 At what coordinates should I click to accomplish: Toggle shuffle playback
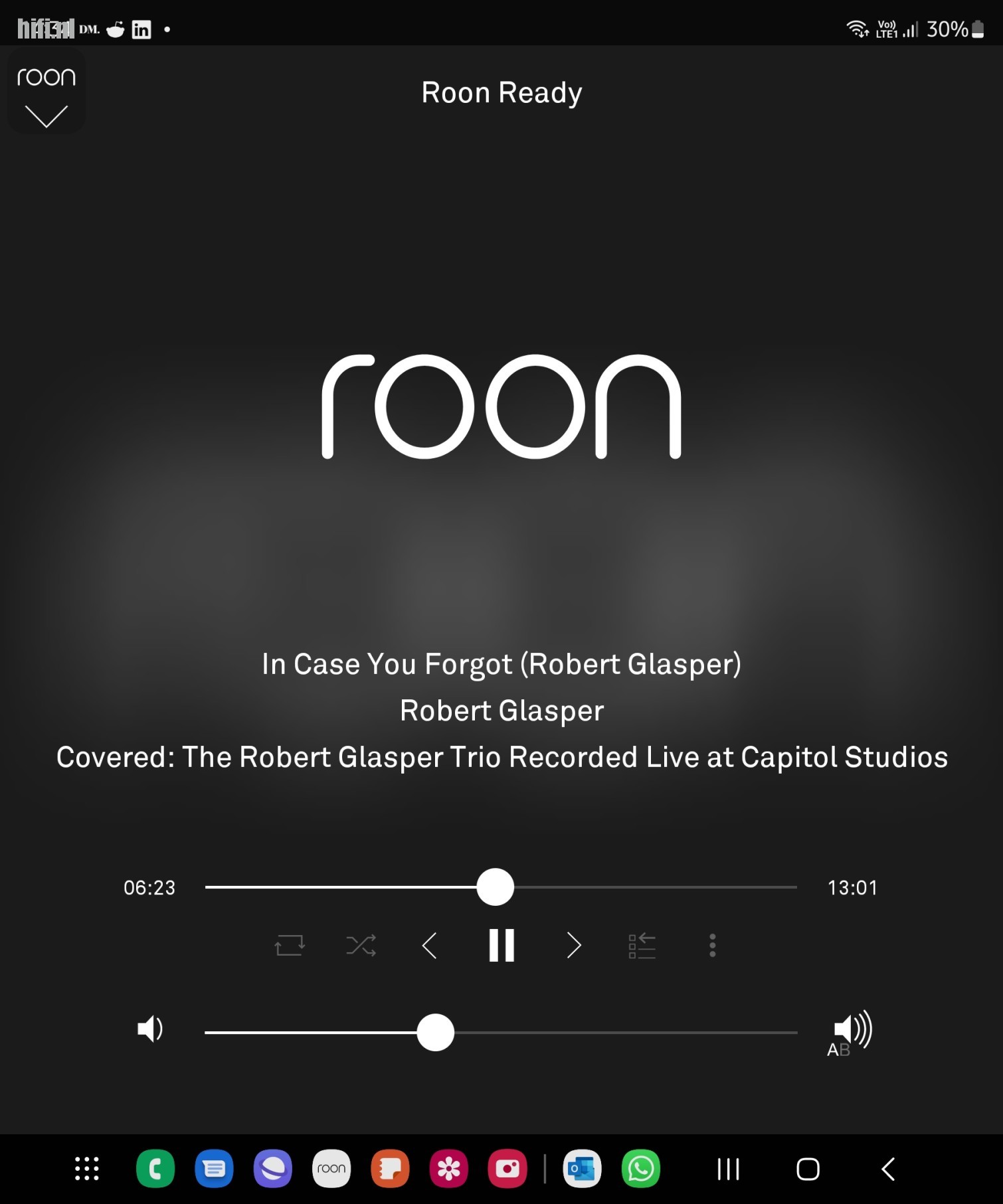(361, 945)
